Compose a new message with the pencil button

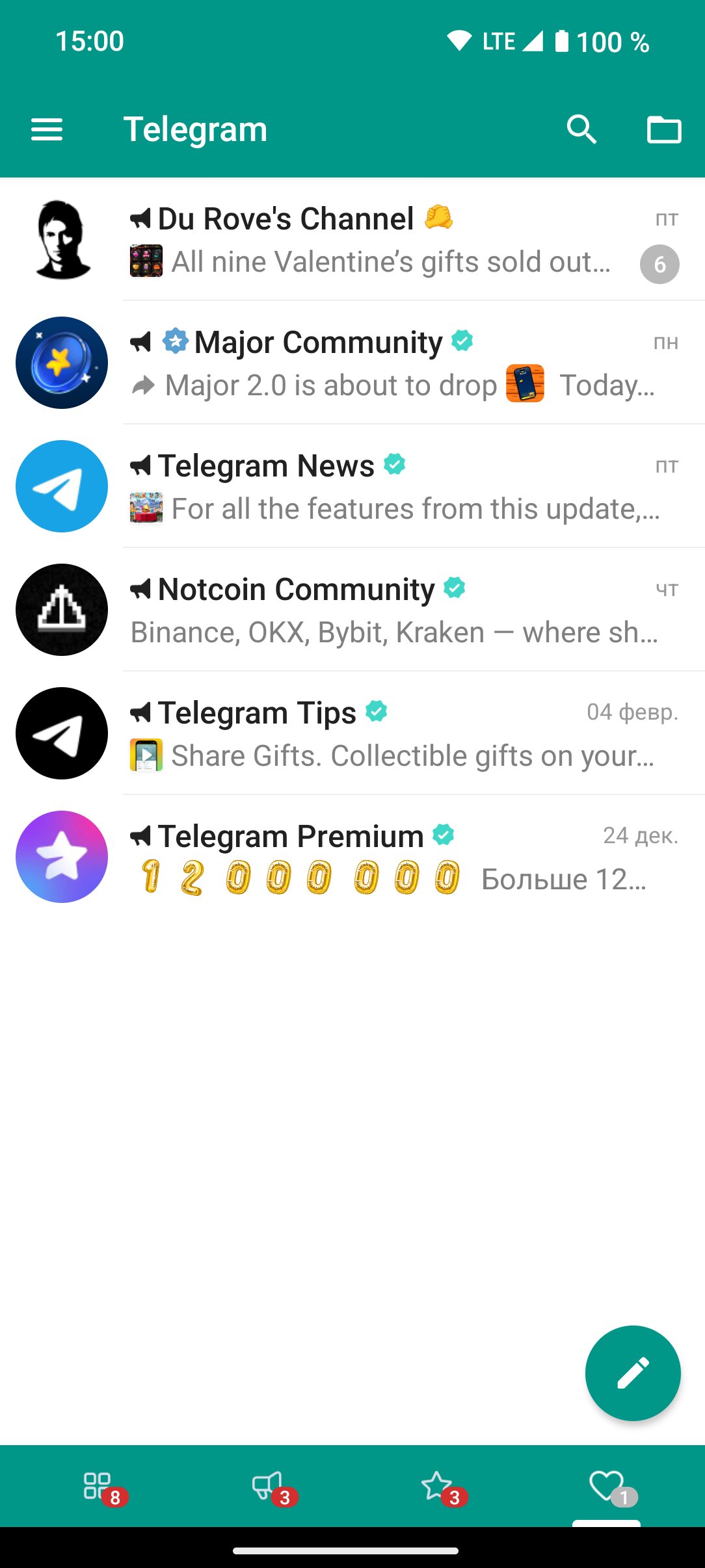(x=633, y=1373)
